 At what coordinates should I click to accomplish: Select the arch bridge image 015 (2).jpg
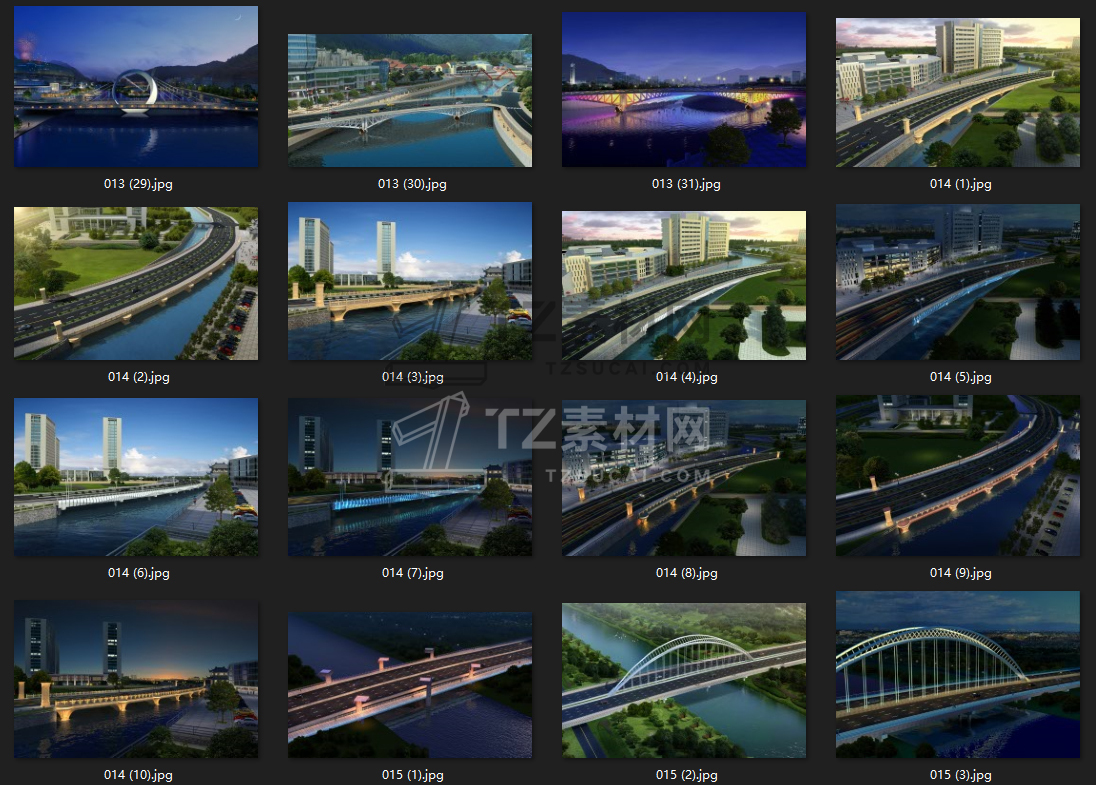pos(684,680)
